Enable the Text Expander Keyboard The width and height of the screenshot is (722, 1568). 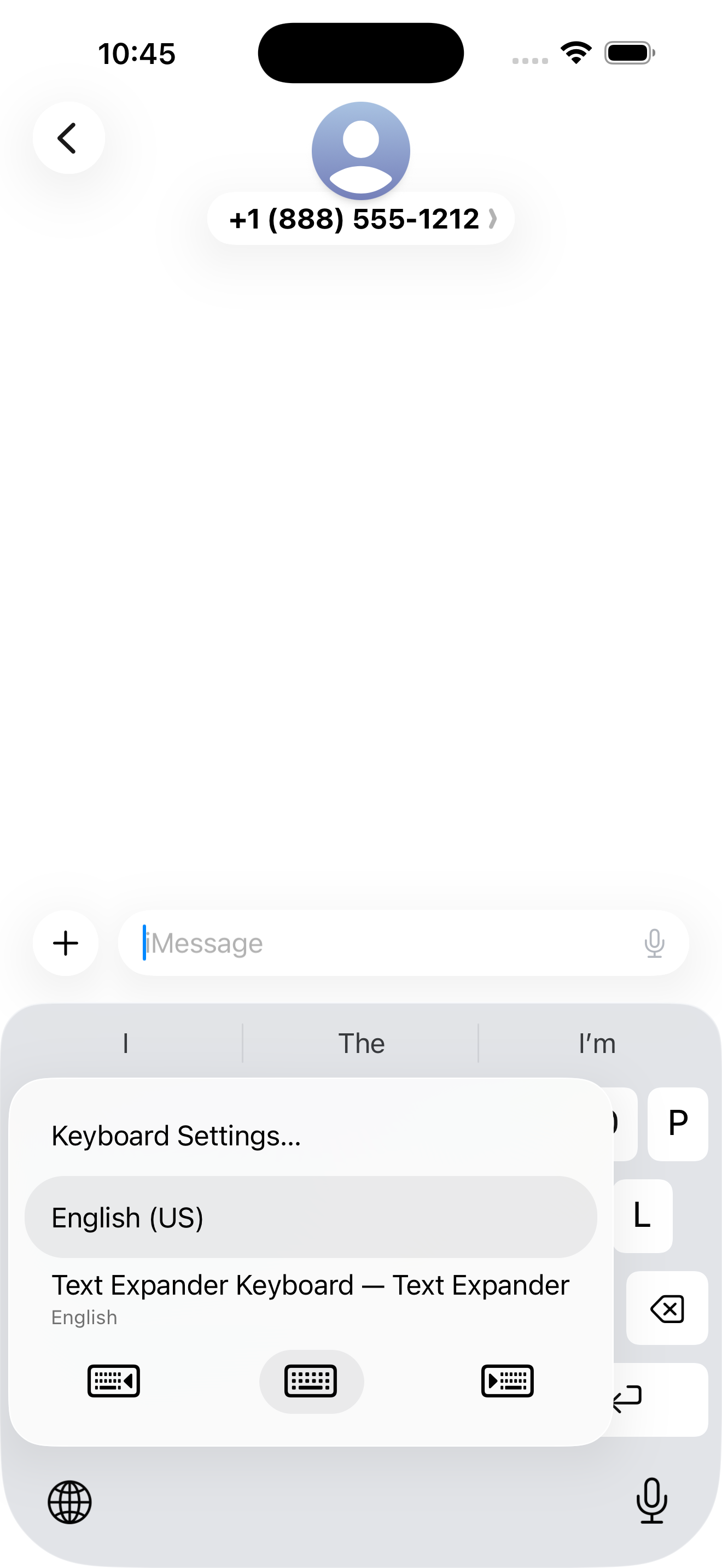pyautogui.click(x=311, y=1285)
